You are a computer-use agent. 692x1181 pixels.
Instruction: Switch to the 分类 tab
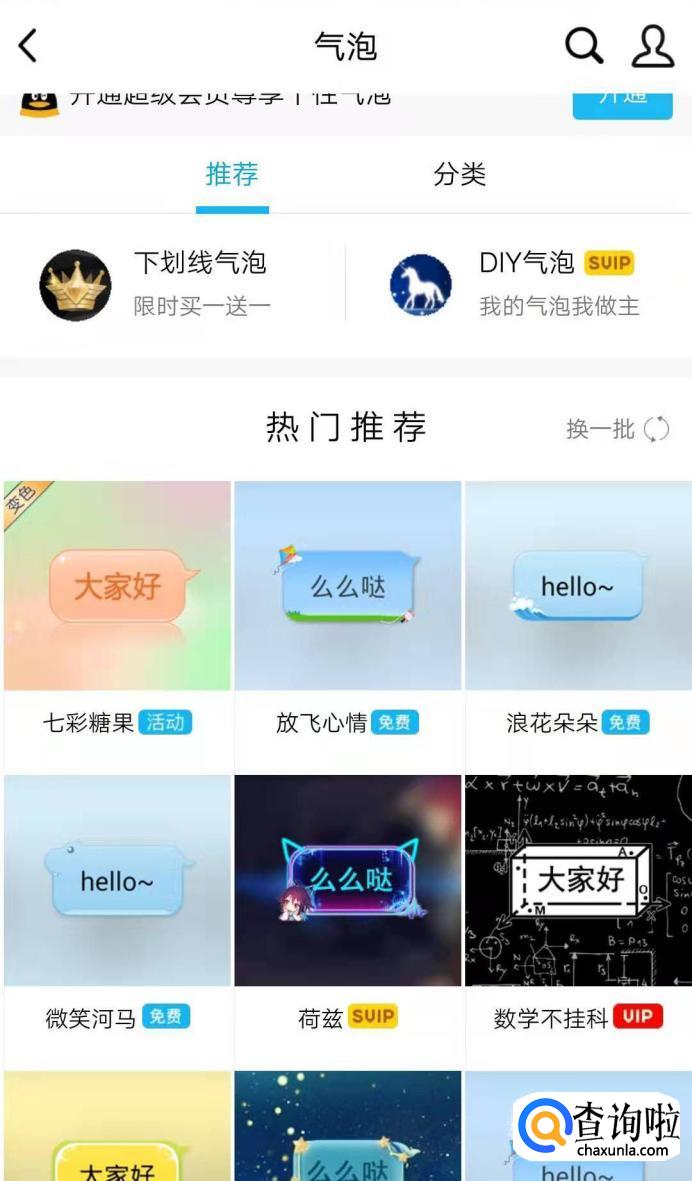tap(459, 175)
